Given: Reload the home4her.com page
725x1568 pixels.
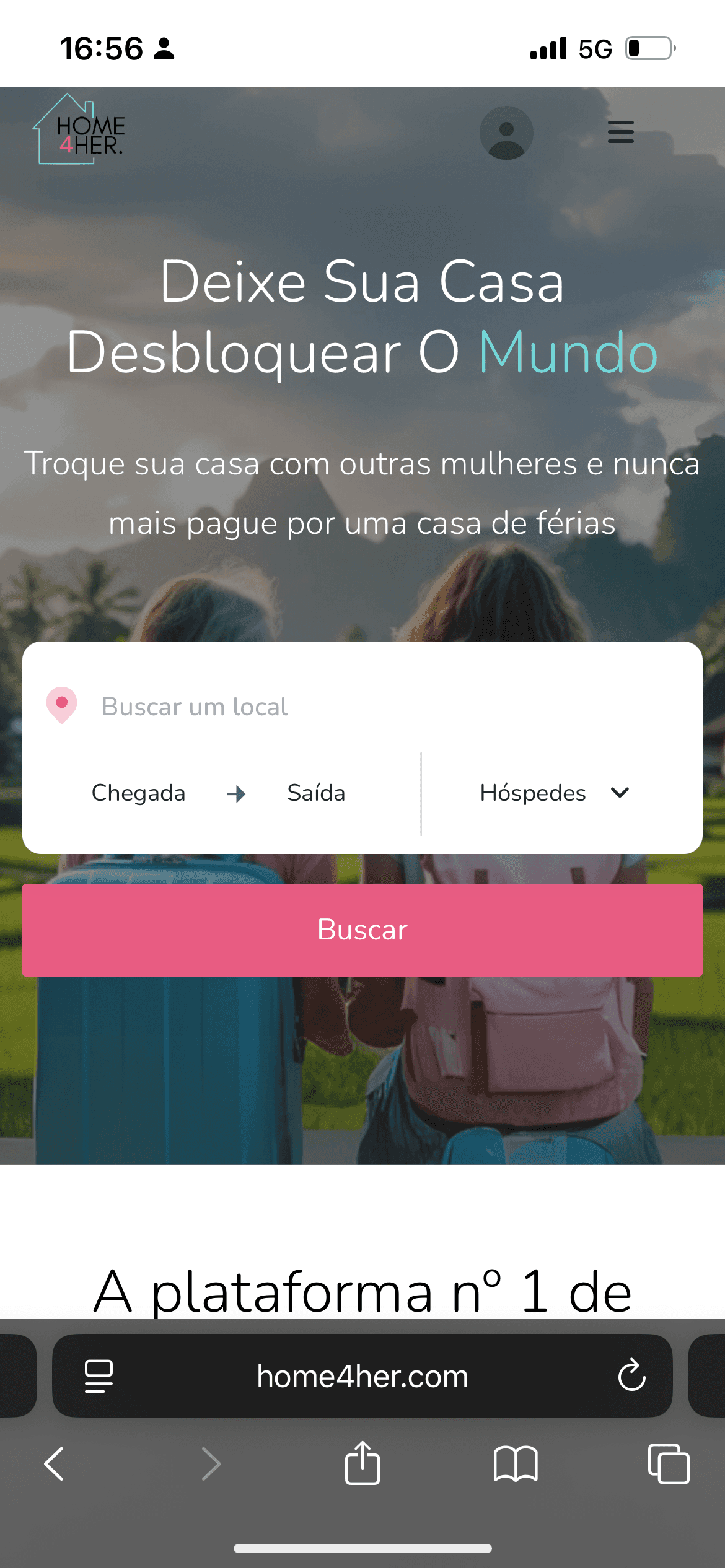Looking at the screenshot, I should (631, 1376).
